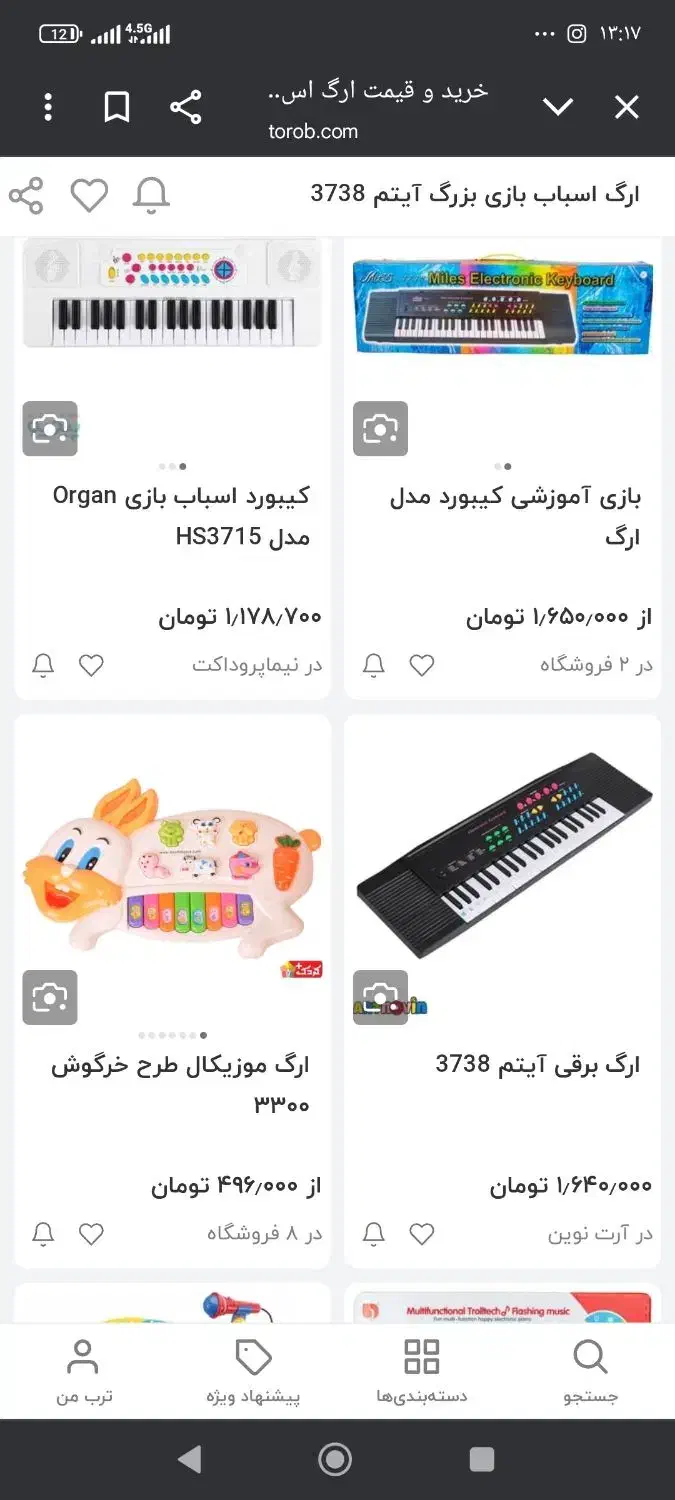The height and width of the screenshot is (1500, 675).
Task: Expand the browser chevron dropdown
Action: [x=557, y=107]
